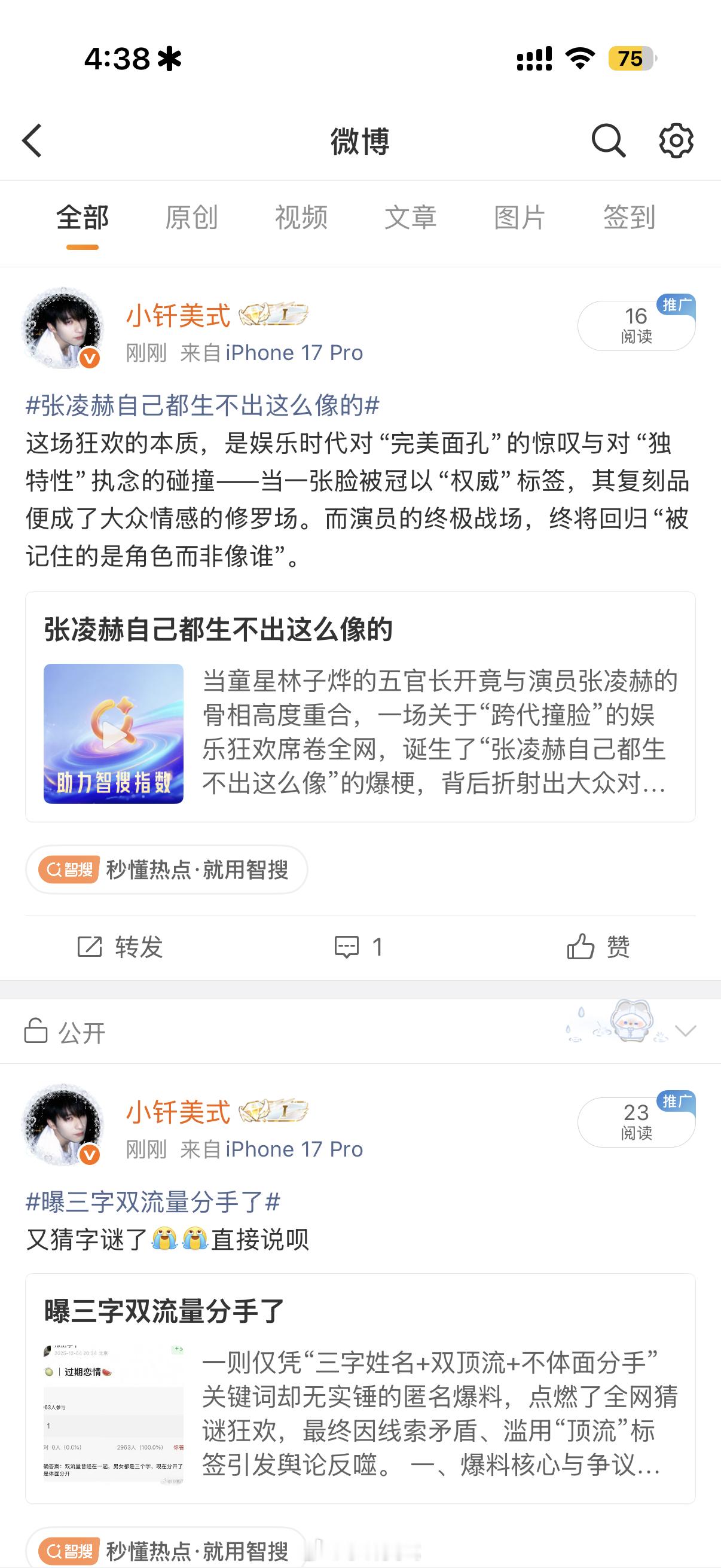Tap the 转发 repost icon on first post

pyautogui.click(x=90, y=945)
